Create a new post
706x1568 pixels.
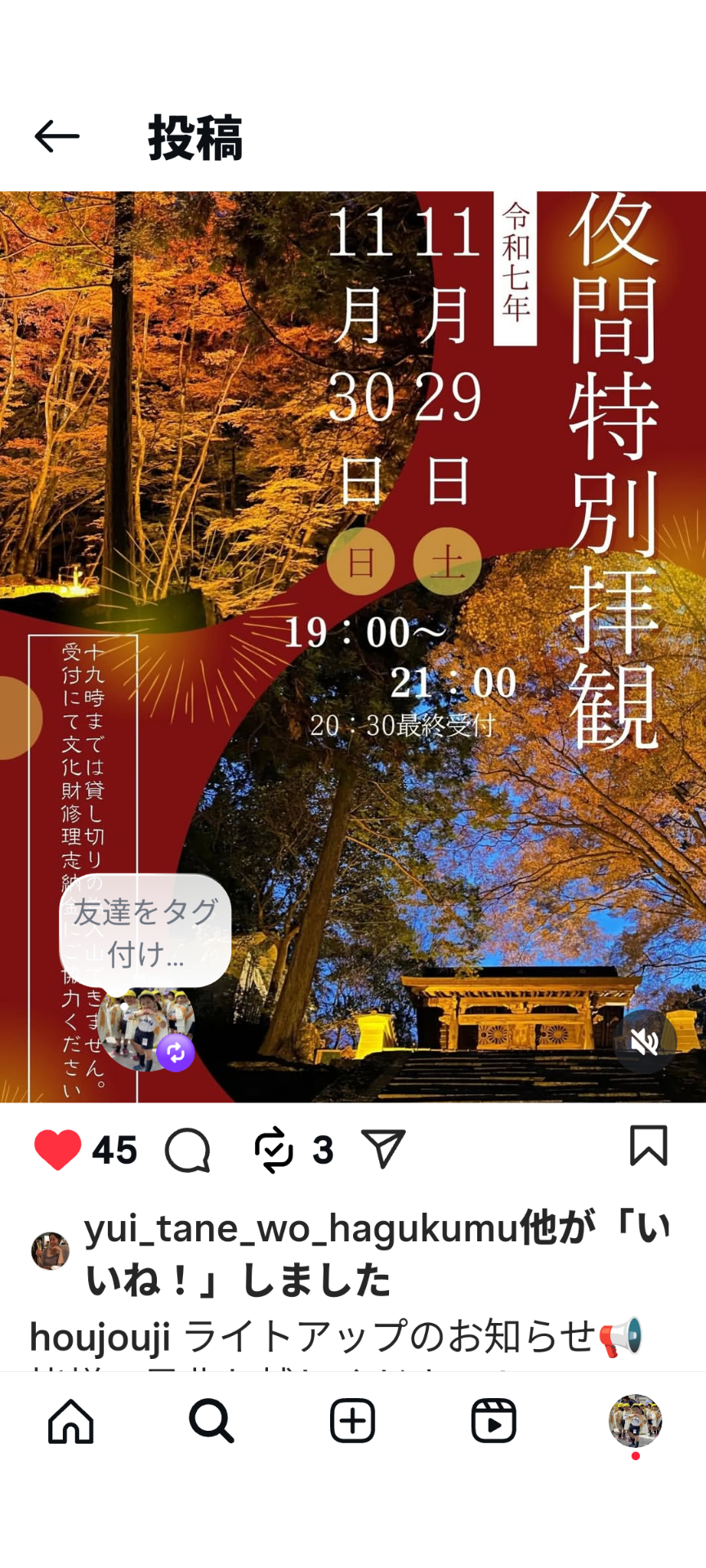(352, 1422)
